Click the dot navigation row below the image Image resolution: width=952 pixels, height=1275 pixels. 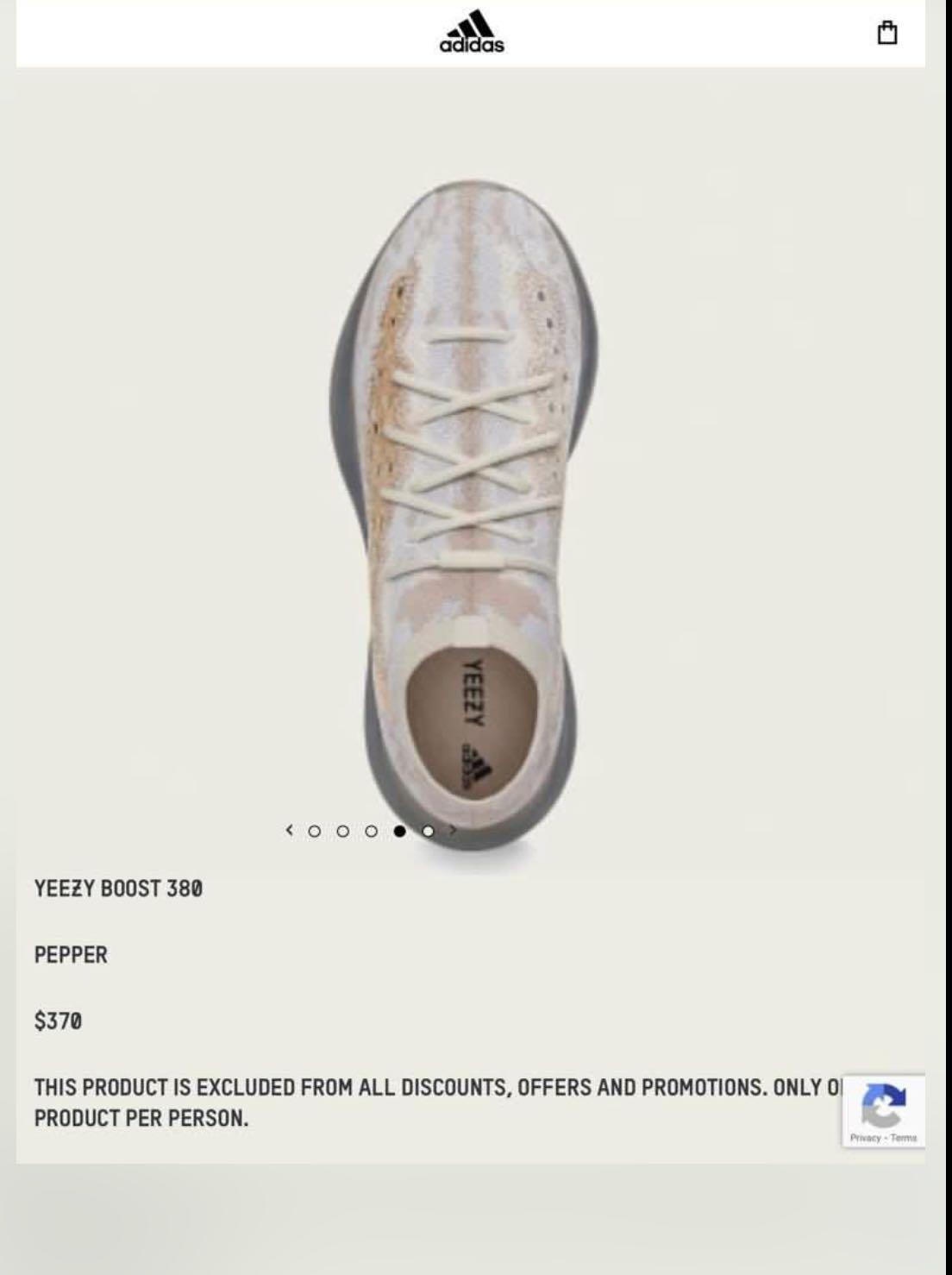click(x=371, y=830)
